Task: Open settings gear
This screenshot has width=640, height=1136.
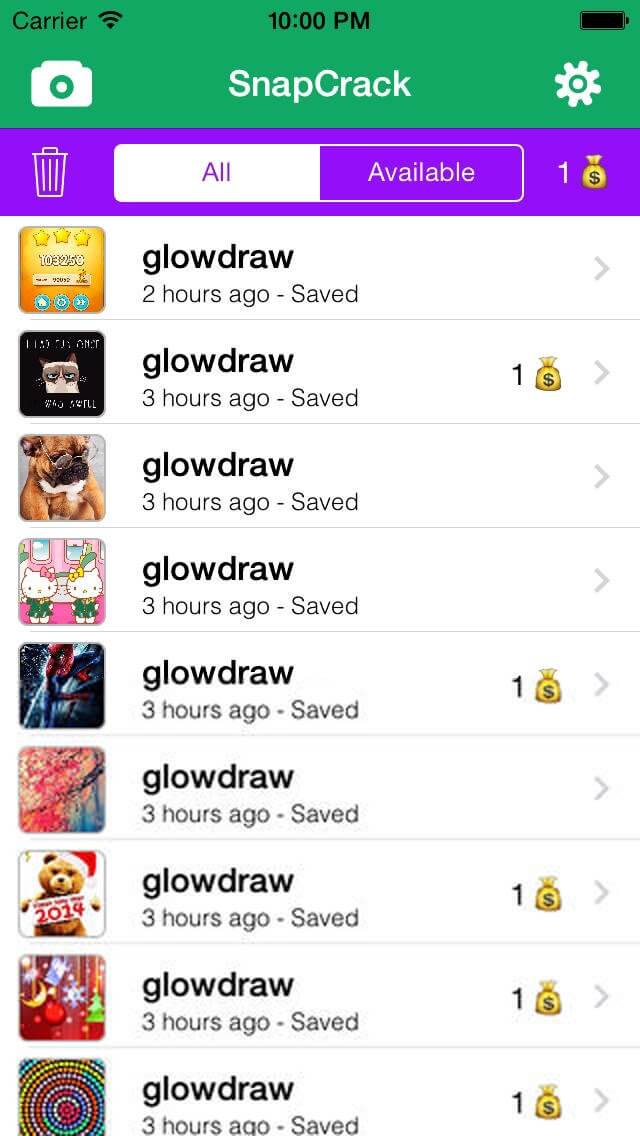Action: [578, 84]
